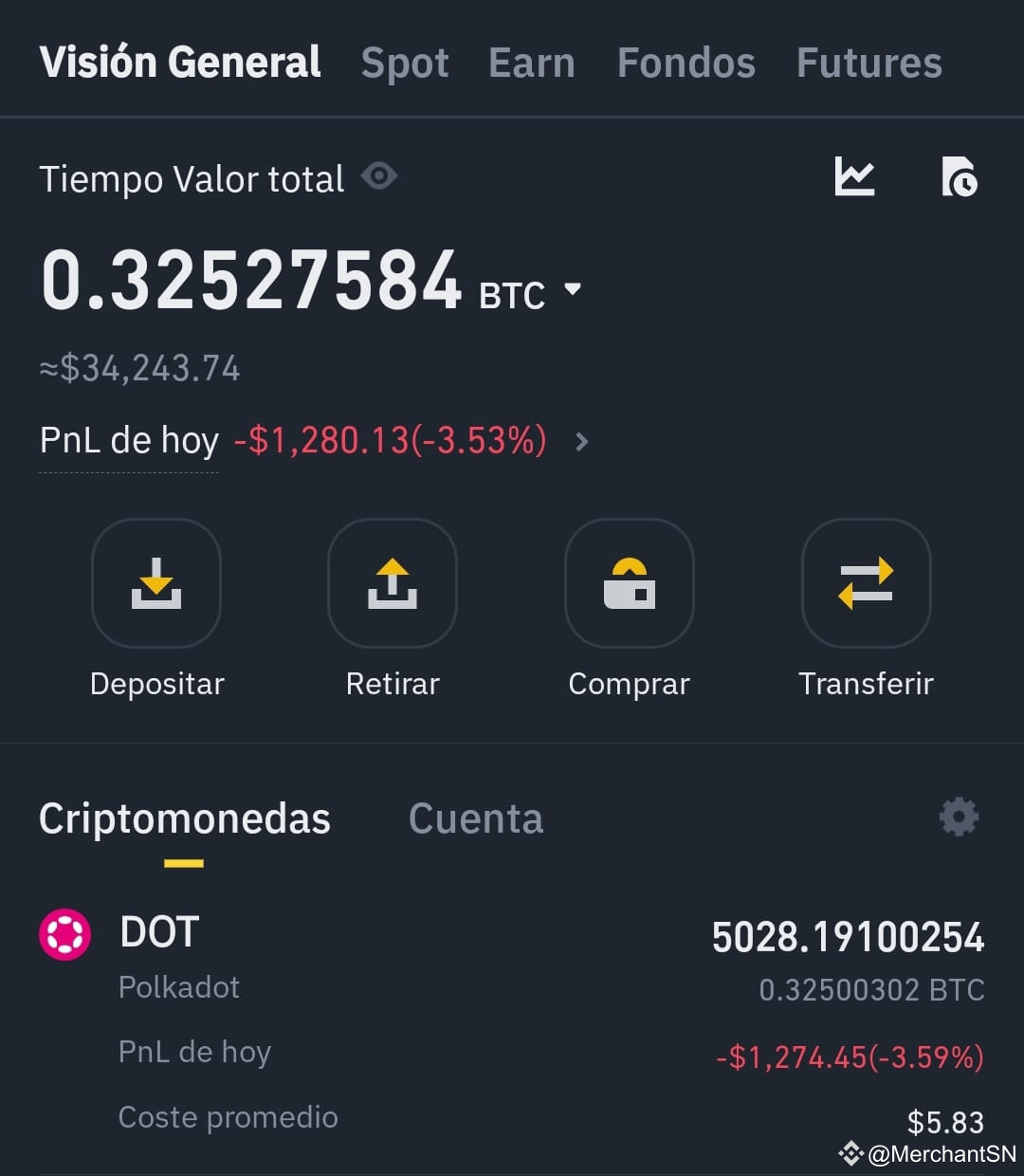Open the Comprar button
Screen dimensions: 1024x1176
tap(629, 609)
